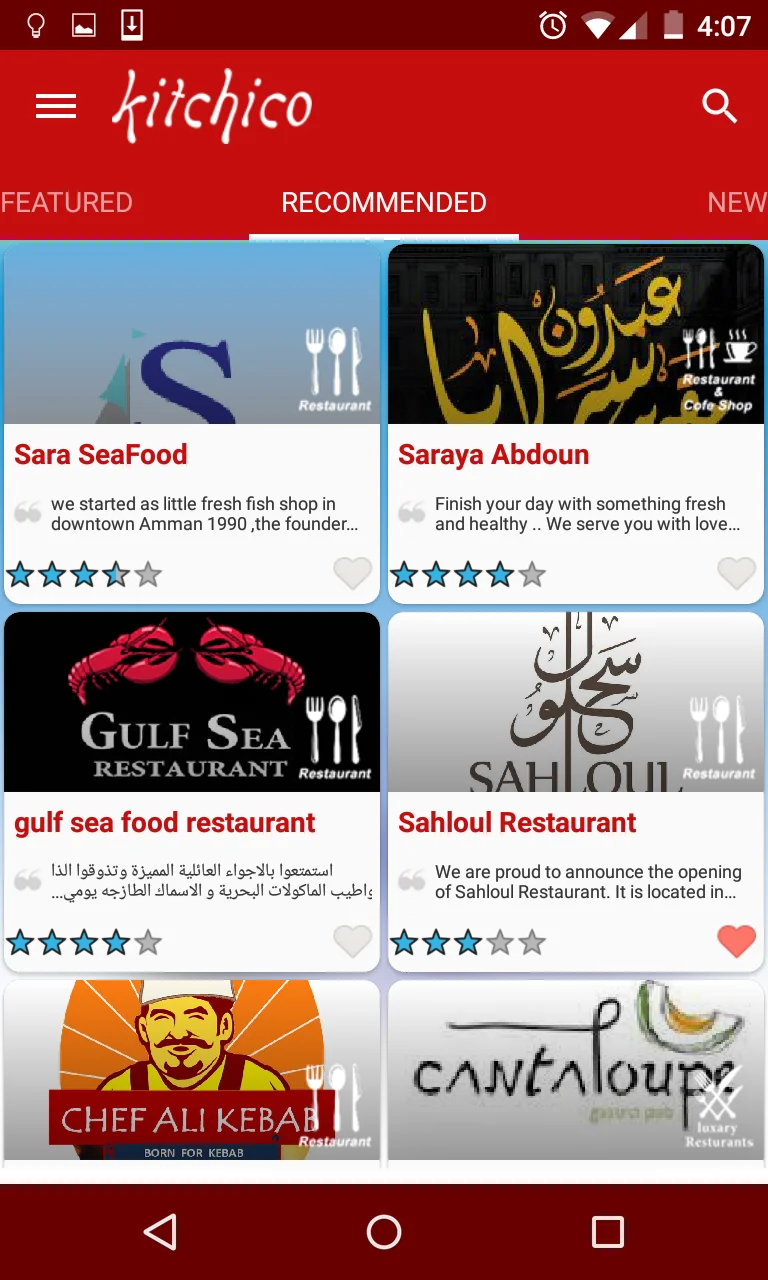Unfavorite Sahloul Restaurant via red heart

(x=736, y=941)
